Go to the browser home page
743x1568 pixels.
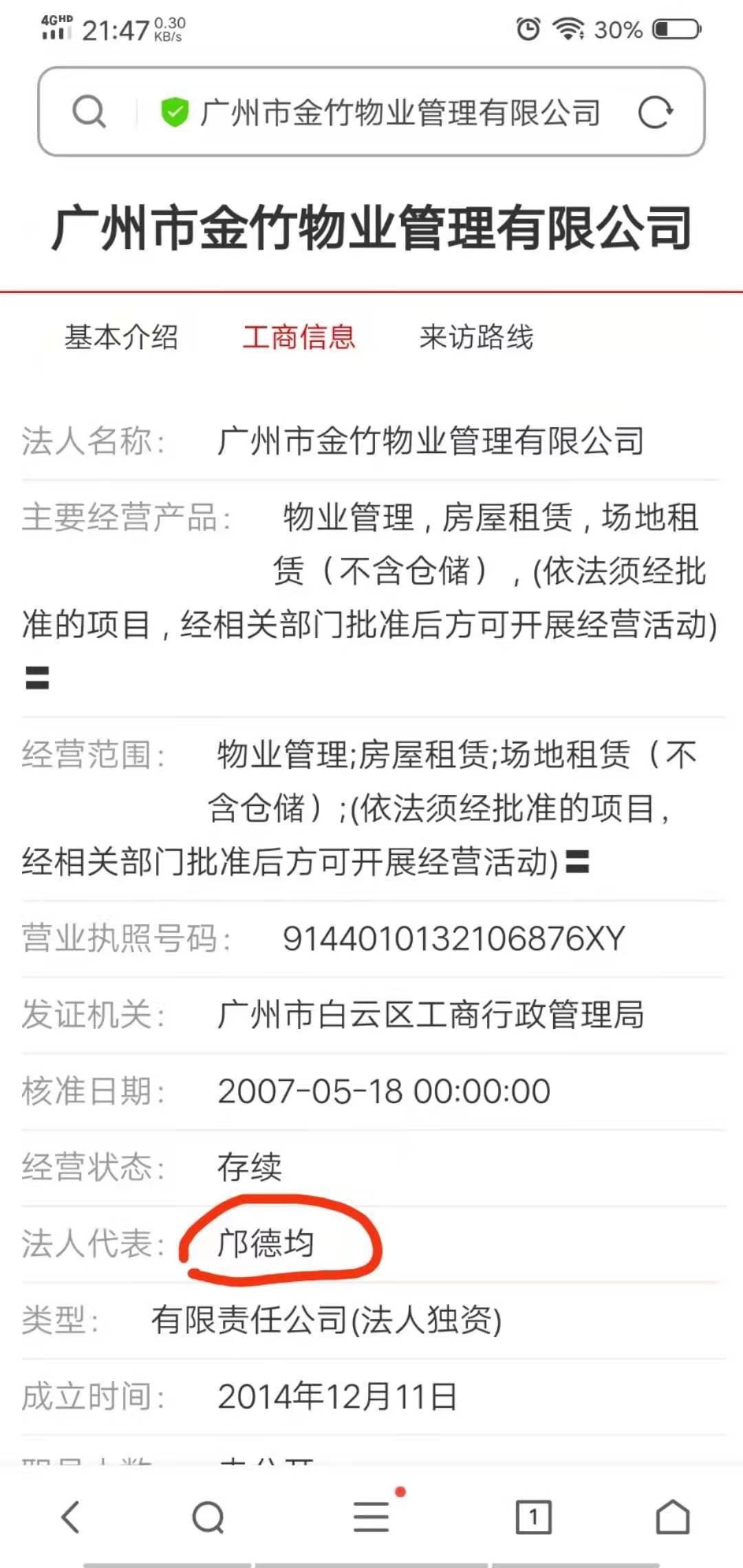click(x=672, y=1516)
